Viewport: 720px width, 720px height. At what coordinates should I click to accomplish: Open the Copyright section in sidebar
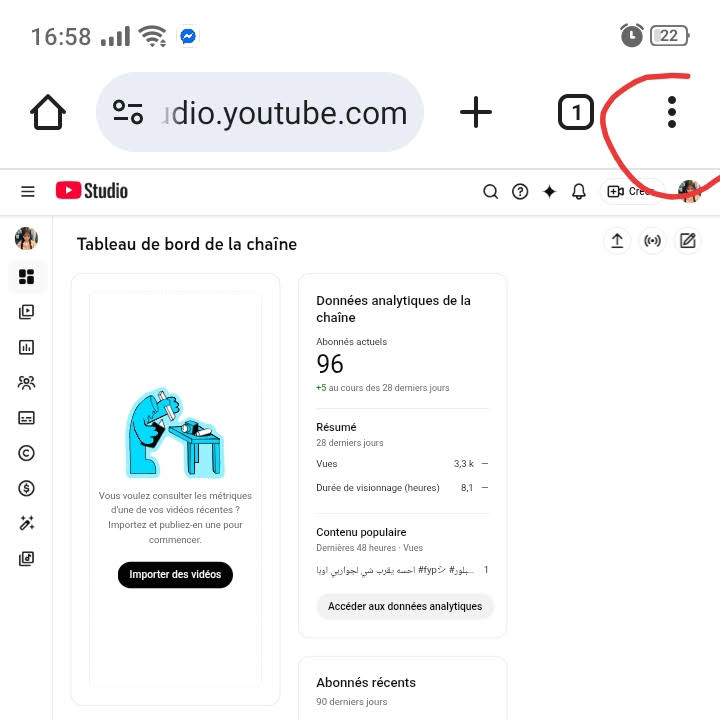coord(27,453)
